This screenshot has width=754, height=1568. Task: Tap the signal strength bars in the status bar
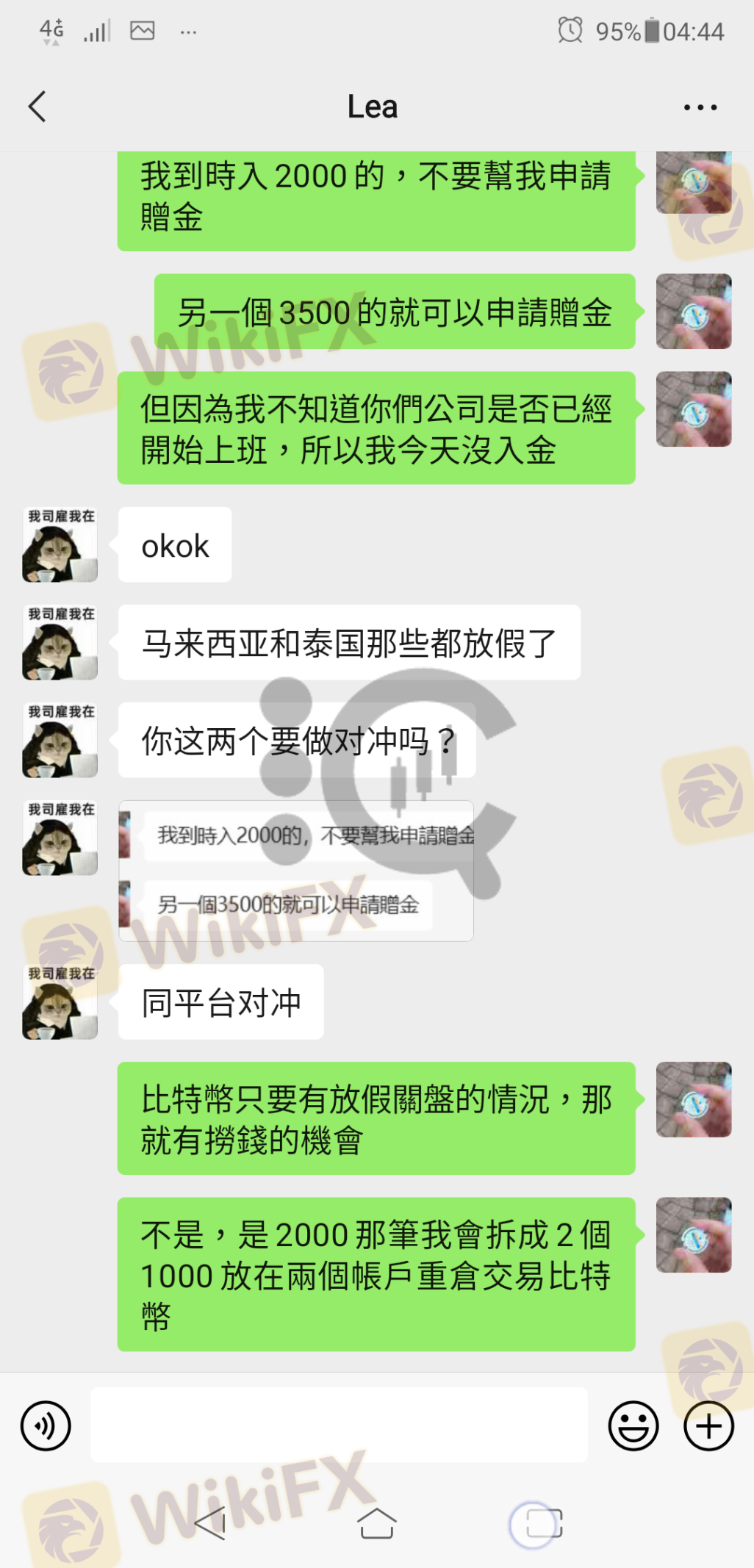(x=96, y=30)
